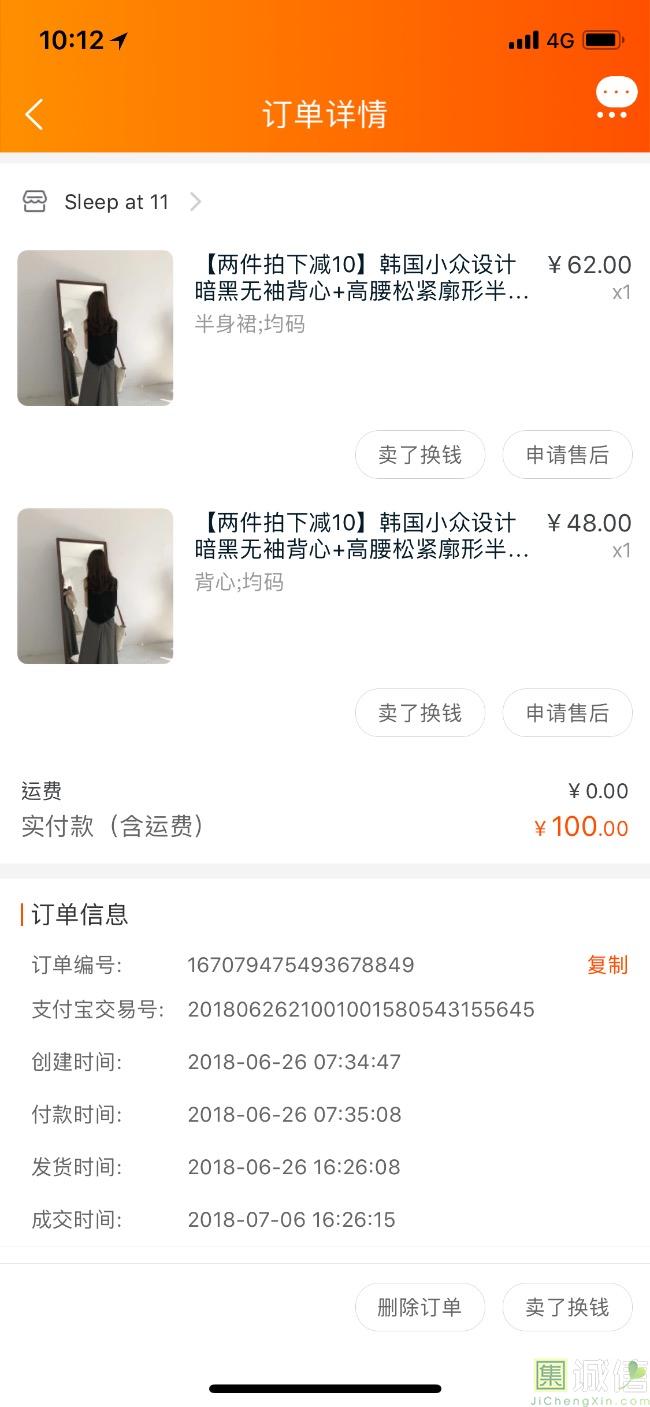Copy the order number with 复制
This screenshot has height=1407, width=650.
607,965
